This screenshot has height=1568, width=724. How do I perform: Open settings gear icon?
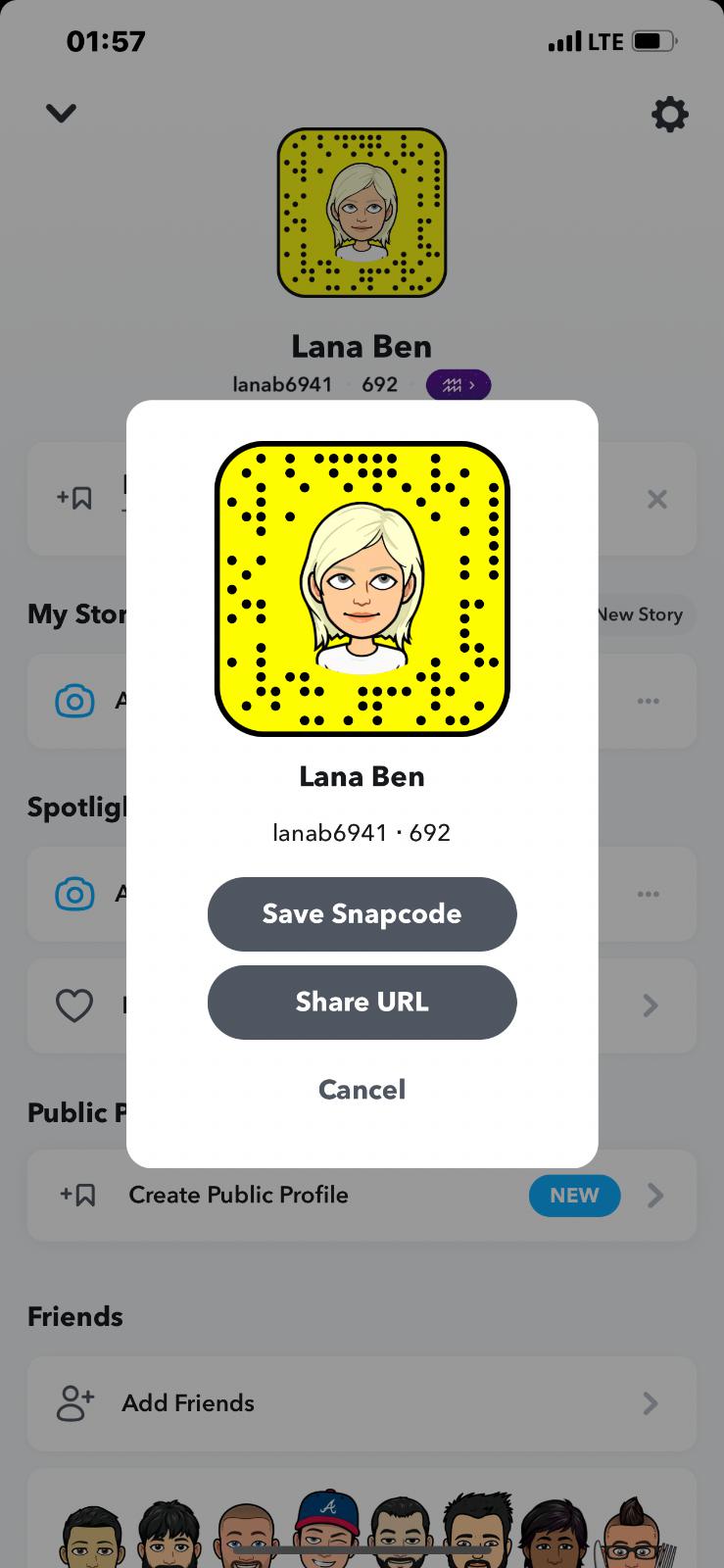coord(670,115)
